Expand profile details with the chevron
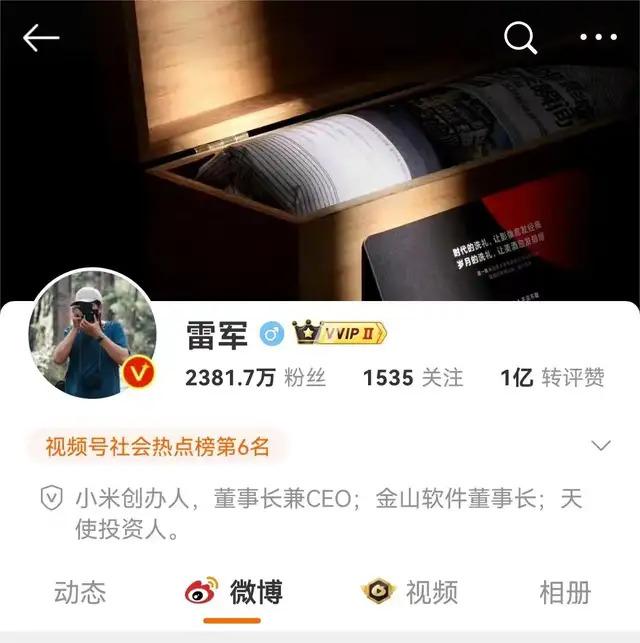Viewport: 640px width, 643px height. [601, 446]
